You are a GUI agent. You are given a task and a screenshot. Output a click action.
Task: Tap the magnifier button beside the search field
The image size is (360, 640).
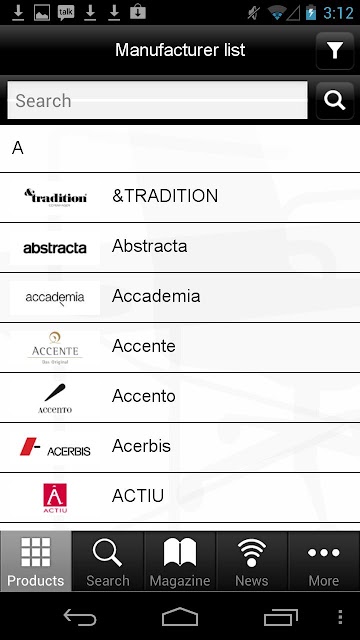click(335, 100)
